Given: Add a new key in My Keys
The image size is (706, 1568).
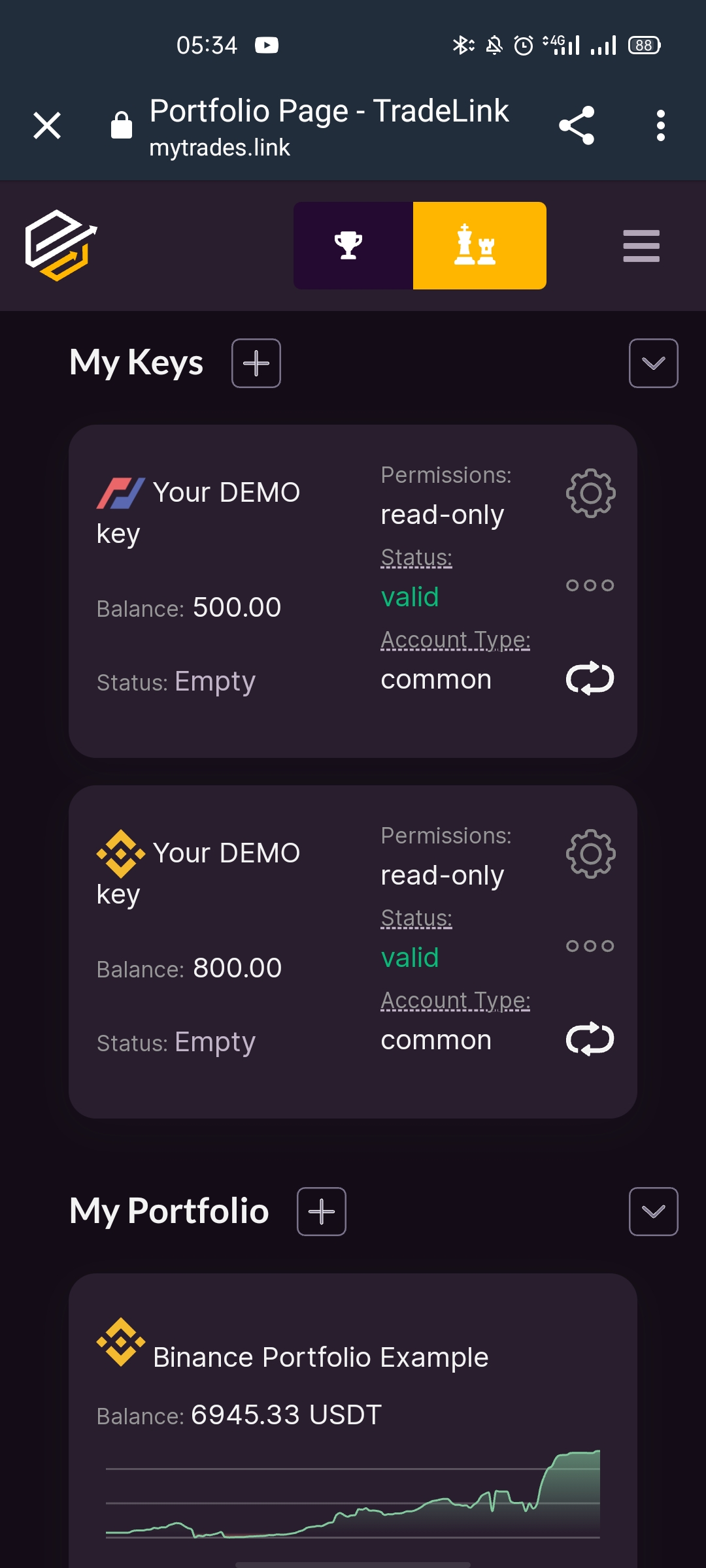Looking at the screenshot, I should (256, 363).
